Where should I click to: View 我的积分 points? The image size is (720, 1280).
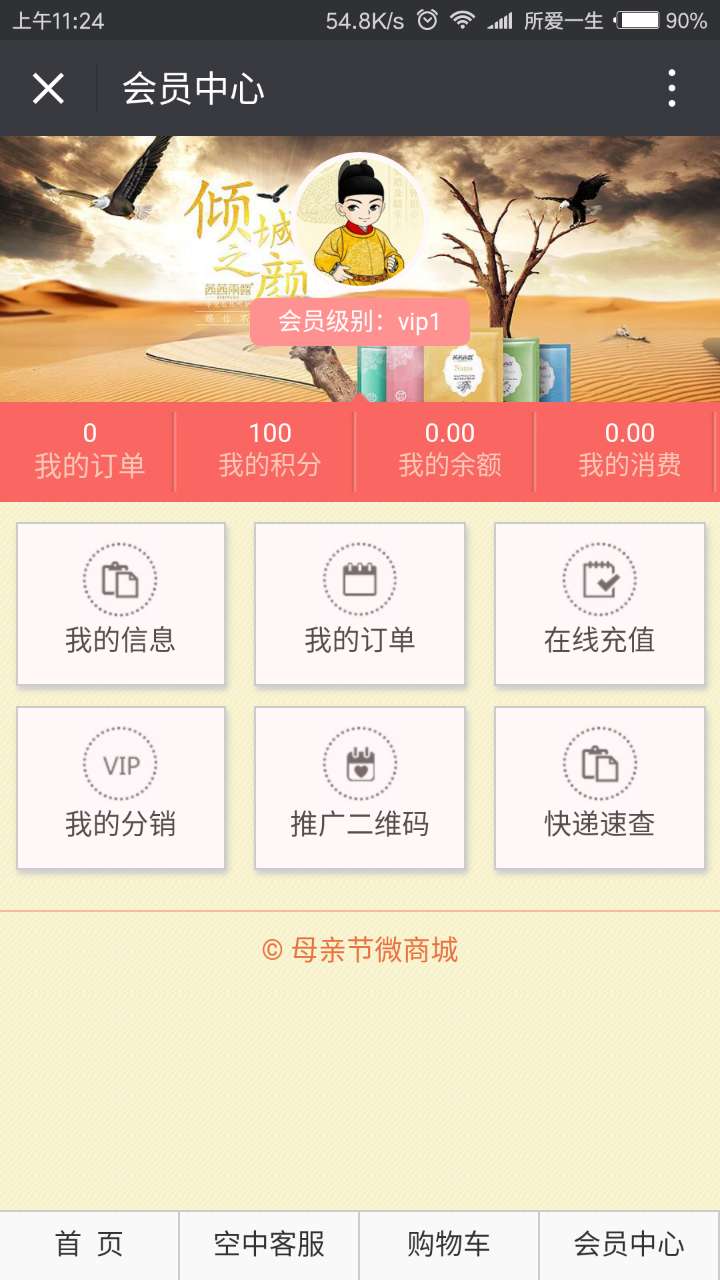270,451
